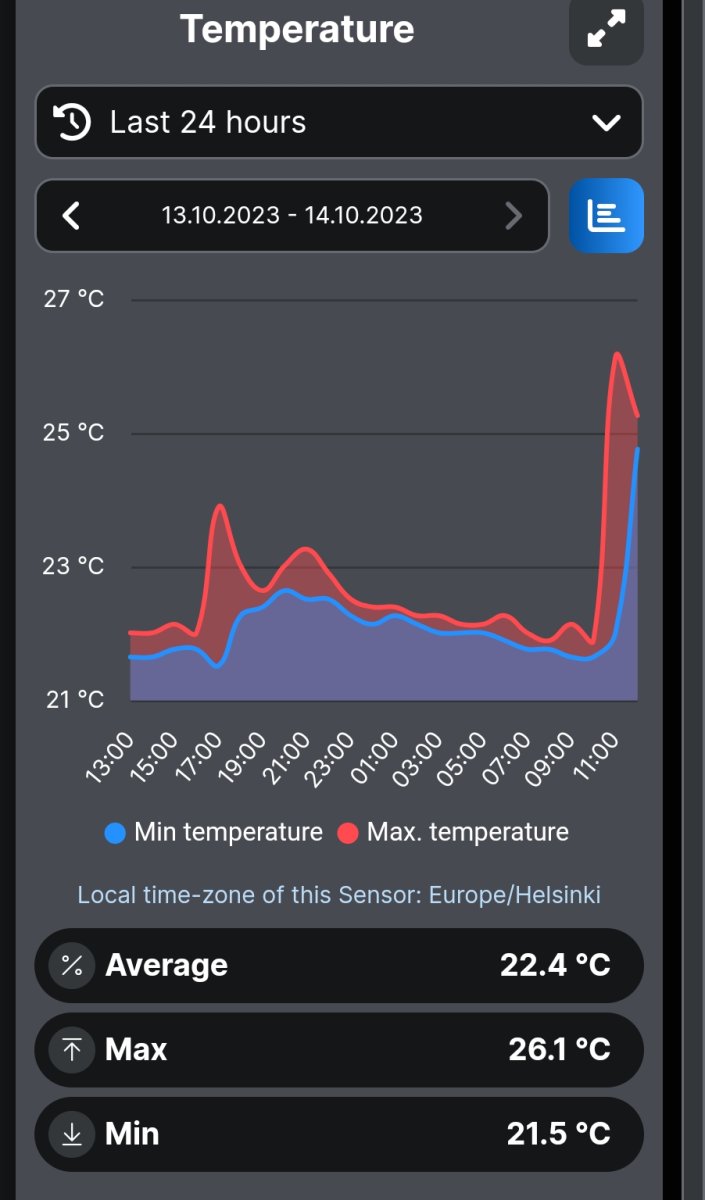Go to the previous date range
This screenshot has width=705, height=1200.
71,215
